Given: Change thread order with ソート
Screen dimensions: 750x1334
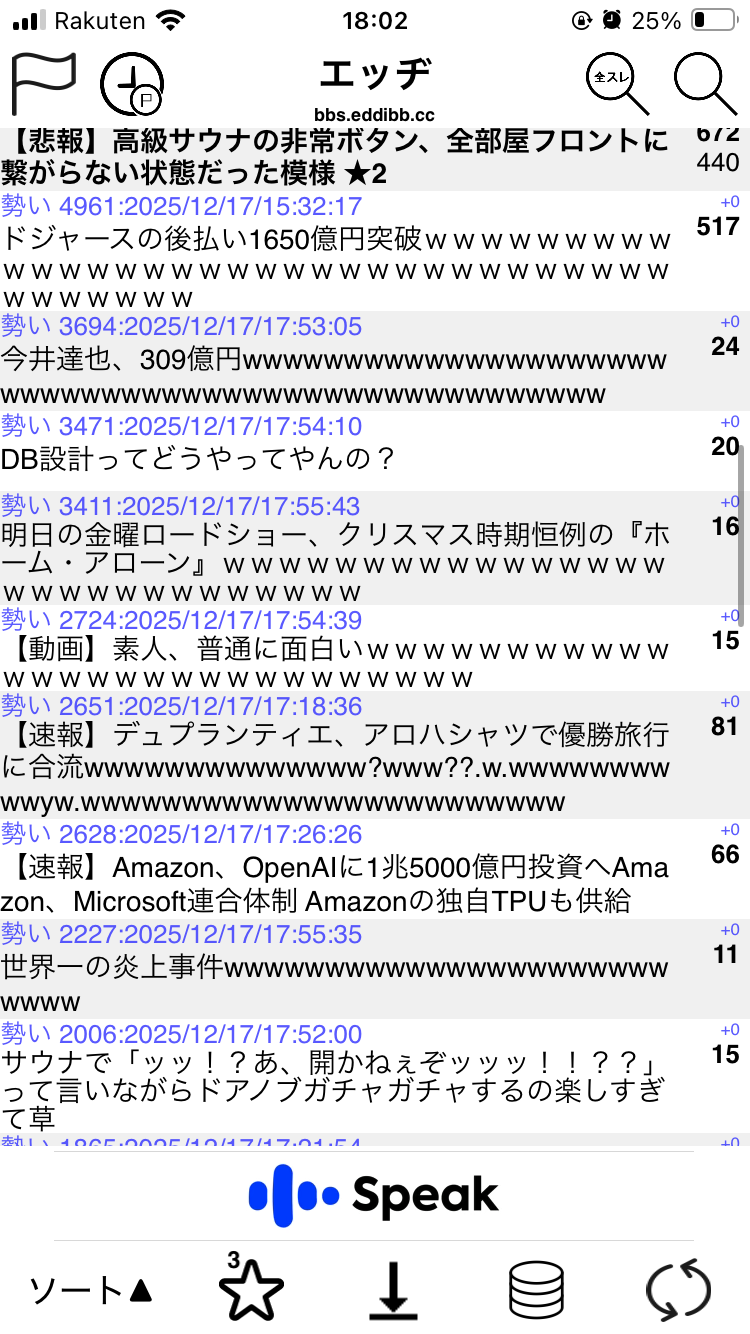Looking at the screenshot, I should (91, 1291).
